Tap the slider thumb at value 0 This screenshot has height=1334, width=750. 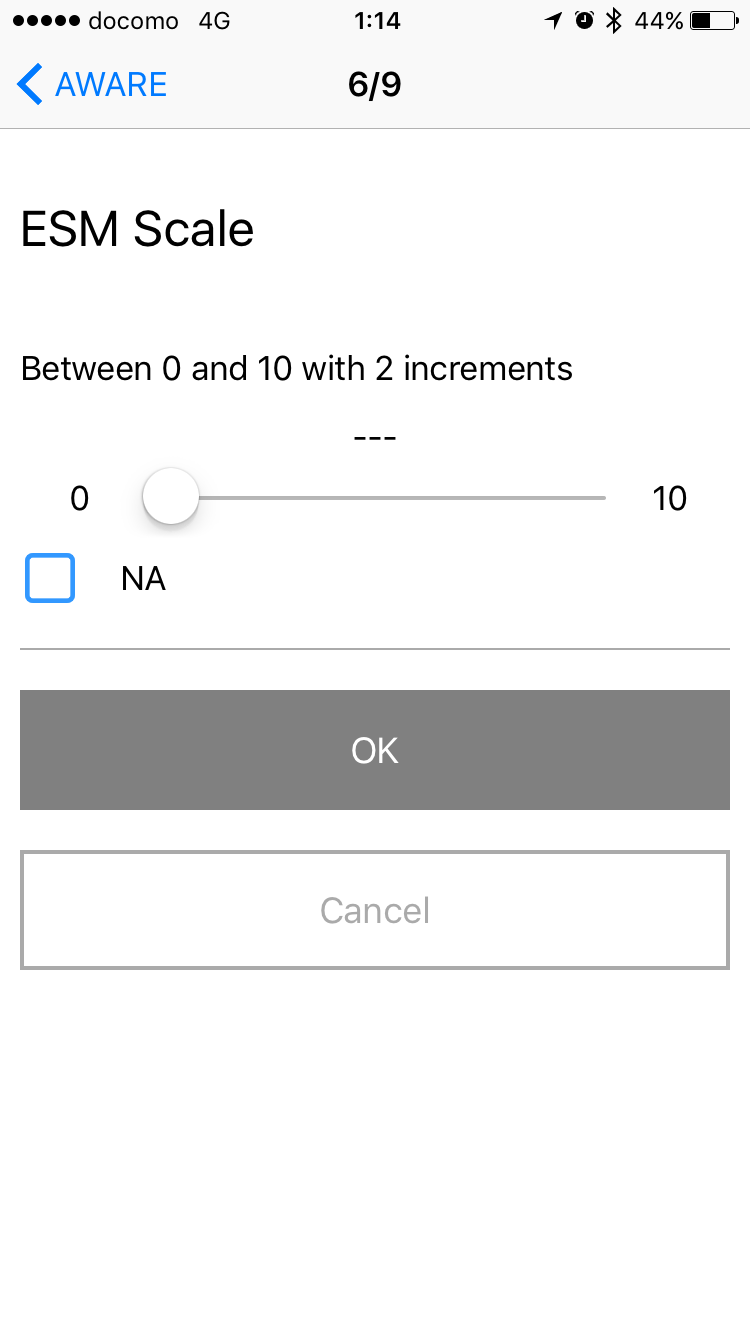[x=170, y=496]
